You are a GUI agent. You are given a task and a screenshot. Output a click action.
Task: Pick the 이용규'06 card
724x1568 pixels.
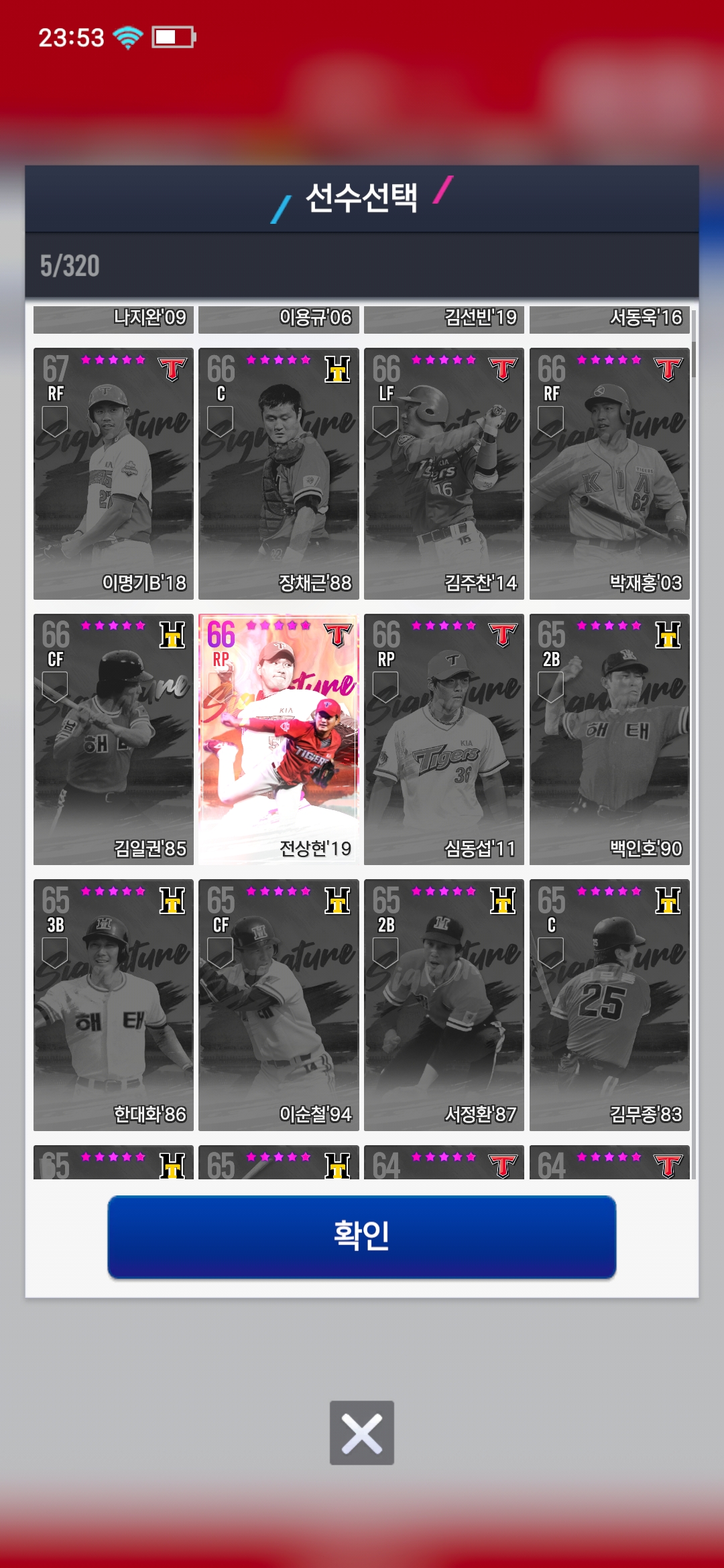click(x=278, y=319)
